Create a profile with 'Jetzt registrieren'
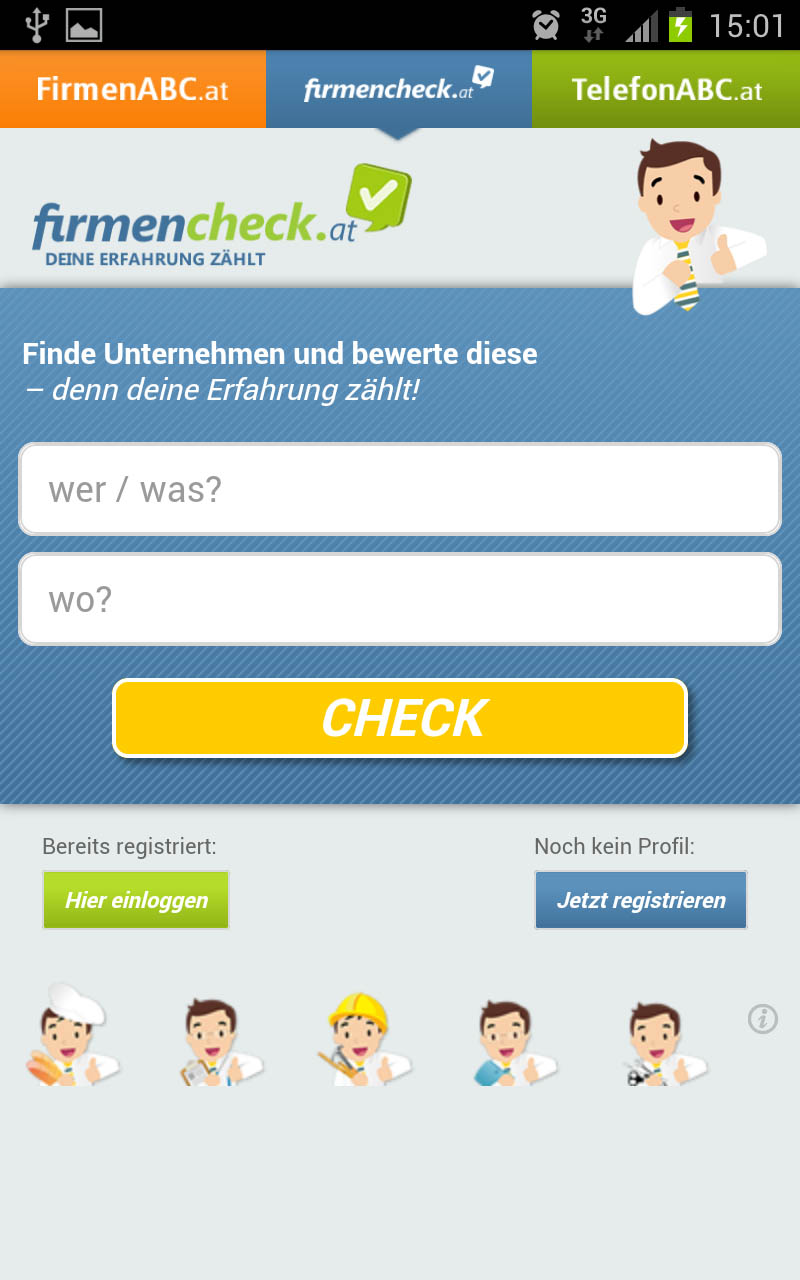 [641, 900]
